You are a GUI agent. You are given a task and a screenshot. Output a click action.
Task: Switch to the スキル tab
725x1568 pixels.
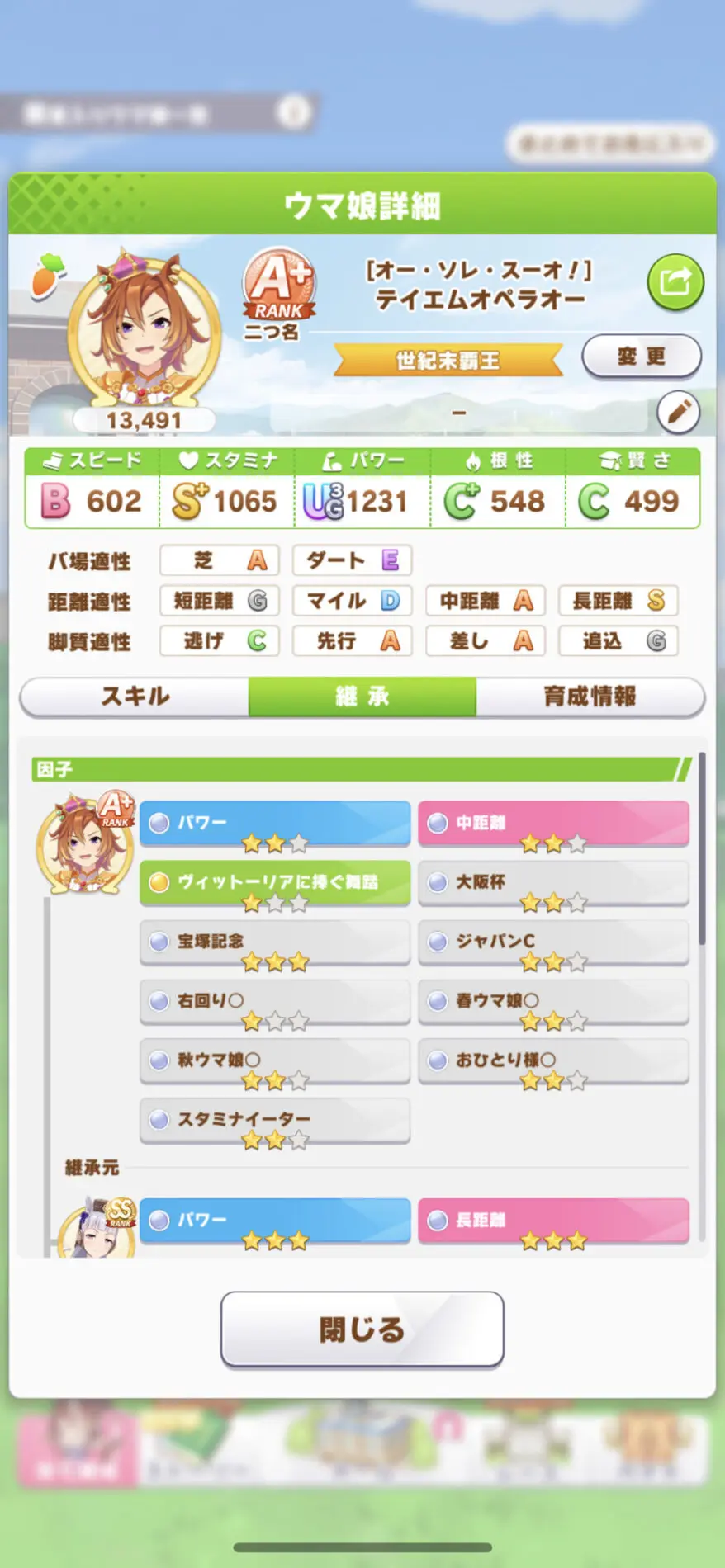135,697
